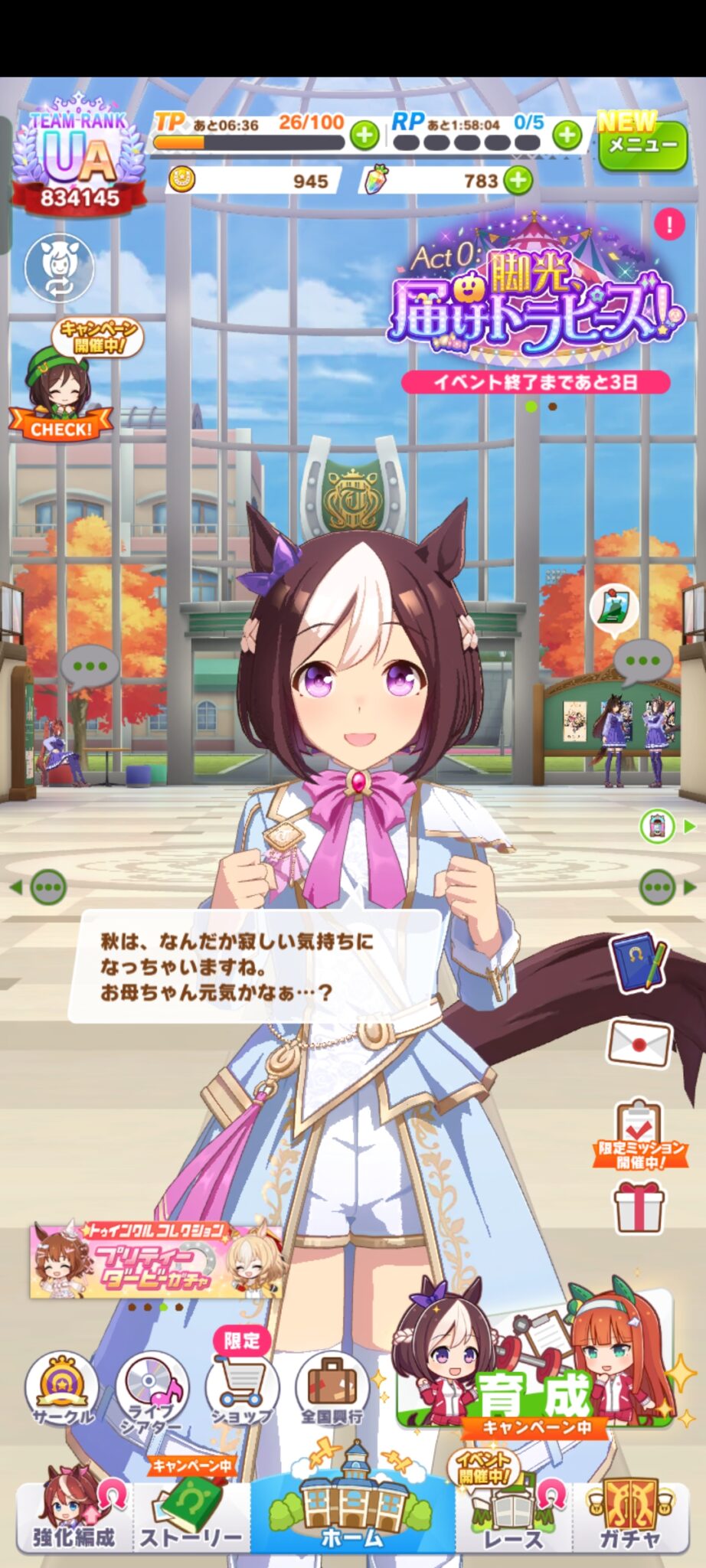Open the mailbox envelope icon
706x1568 pixels.
639,1044
